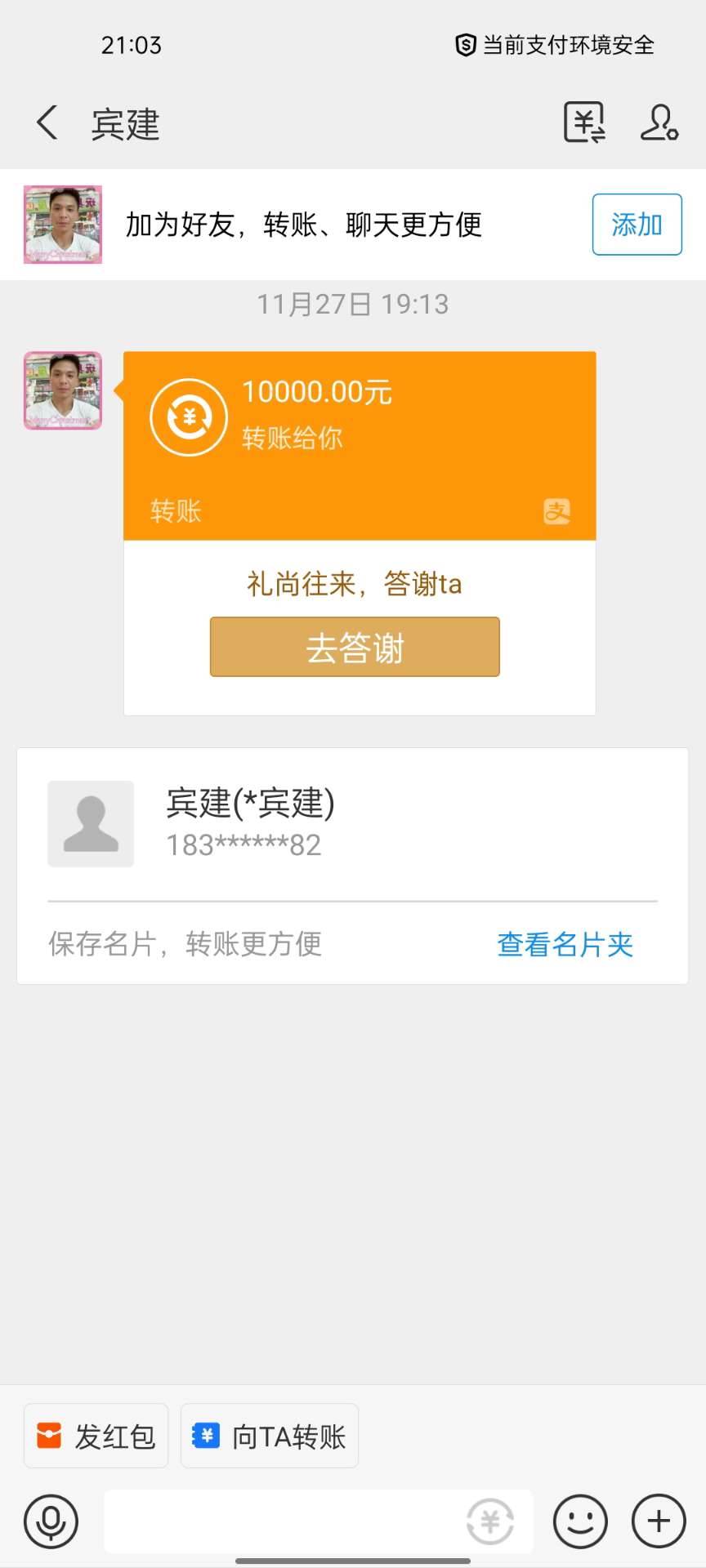Image resolution: width=706 pixels, height=1568 pixels.
Task: Go back from the 宾建 chat
Action: click(x=47, y=123)
